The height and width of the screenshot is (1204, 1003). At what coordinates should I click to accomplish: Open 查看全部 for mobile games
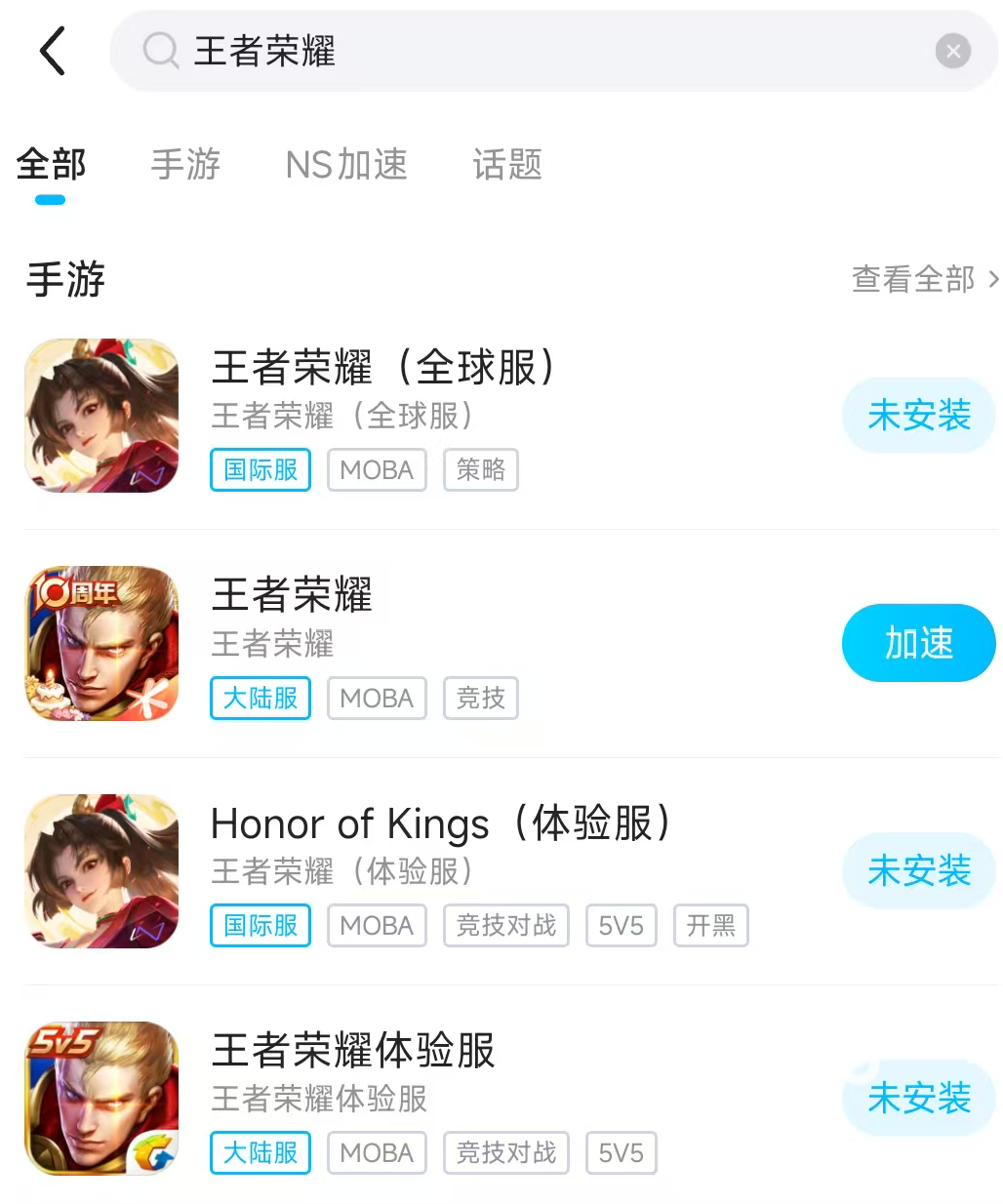coord(922,279)
